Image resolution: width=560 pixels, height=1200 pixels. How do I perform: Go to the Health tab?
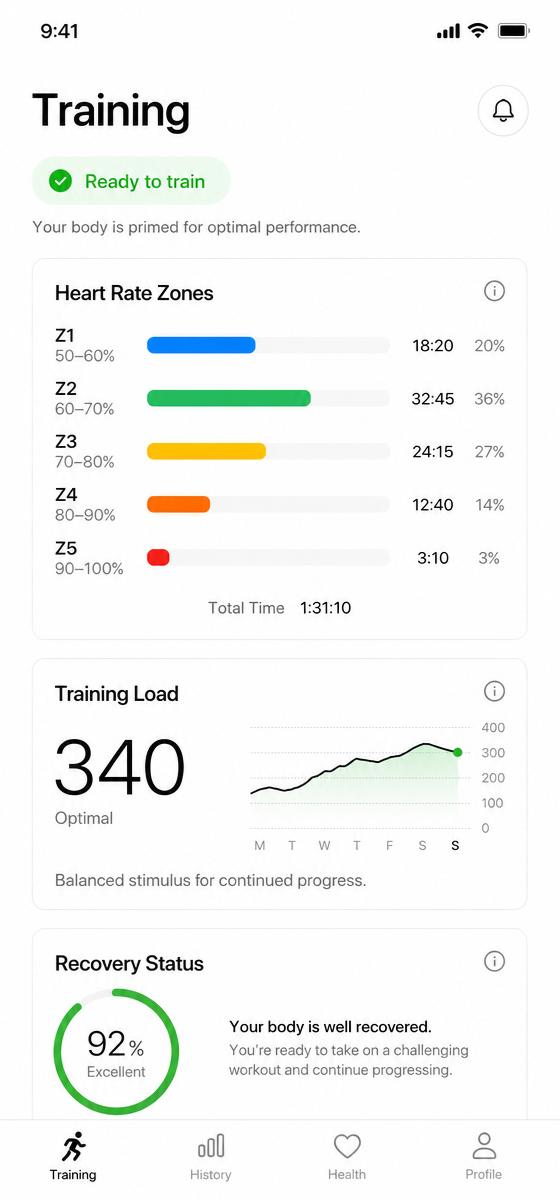pyautogui.click(x=347, y=1157)
